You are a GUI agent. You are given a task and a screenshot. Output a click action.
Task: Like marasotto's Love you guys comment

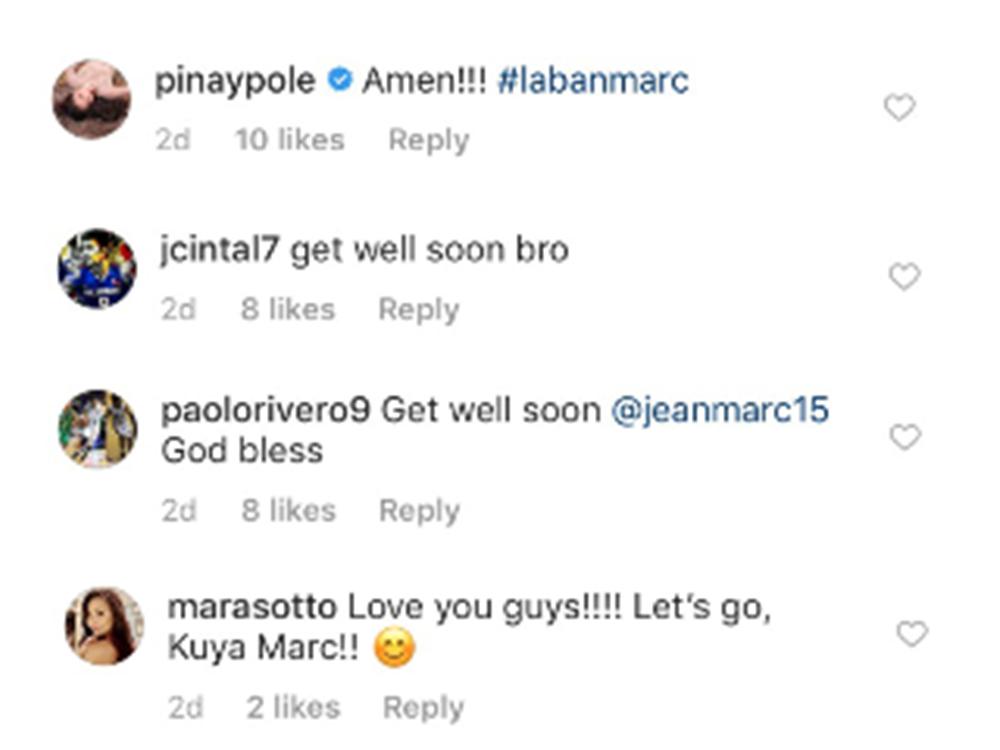911,634
